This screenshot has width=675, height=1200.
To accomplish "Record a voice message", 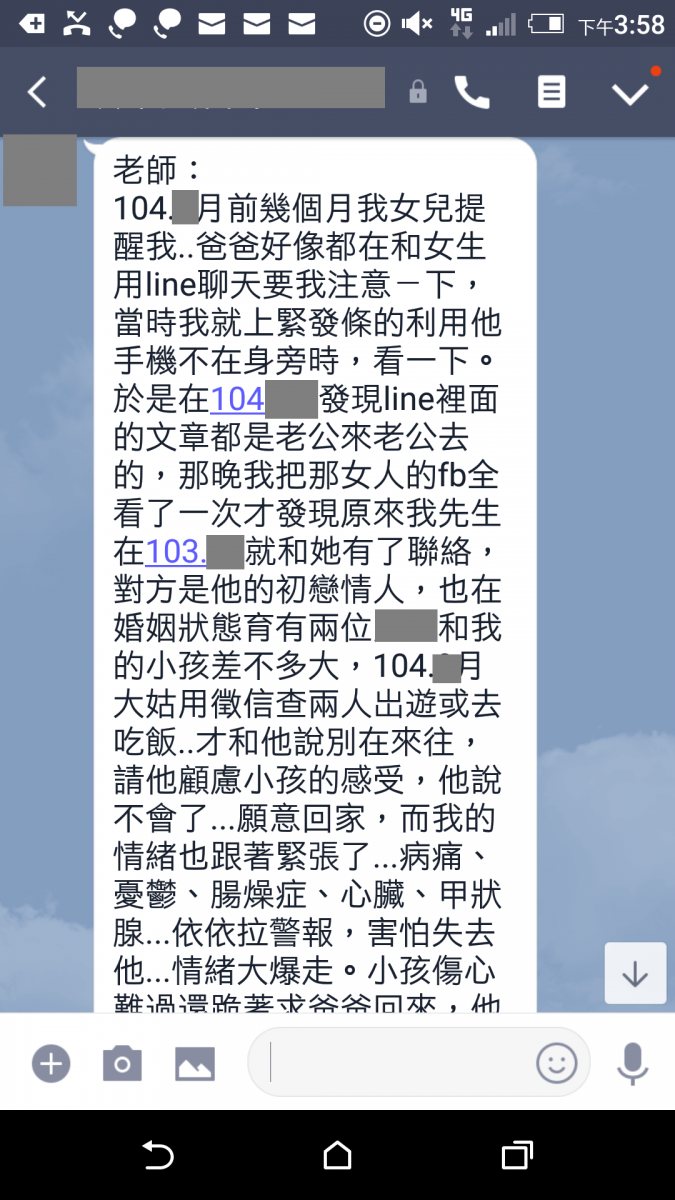I will pos(632,1063).
